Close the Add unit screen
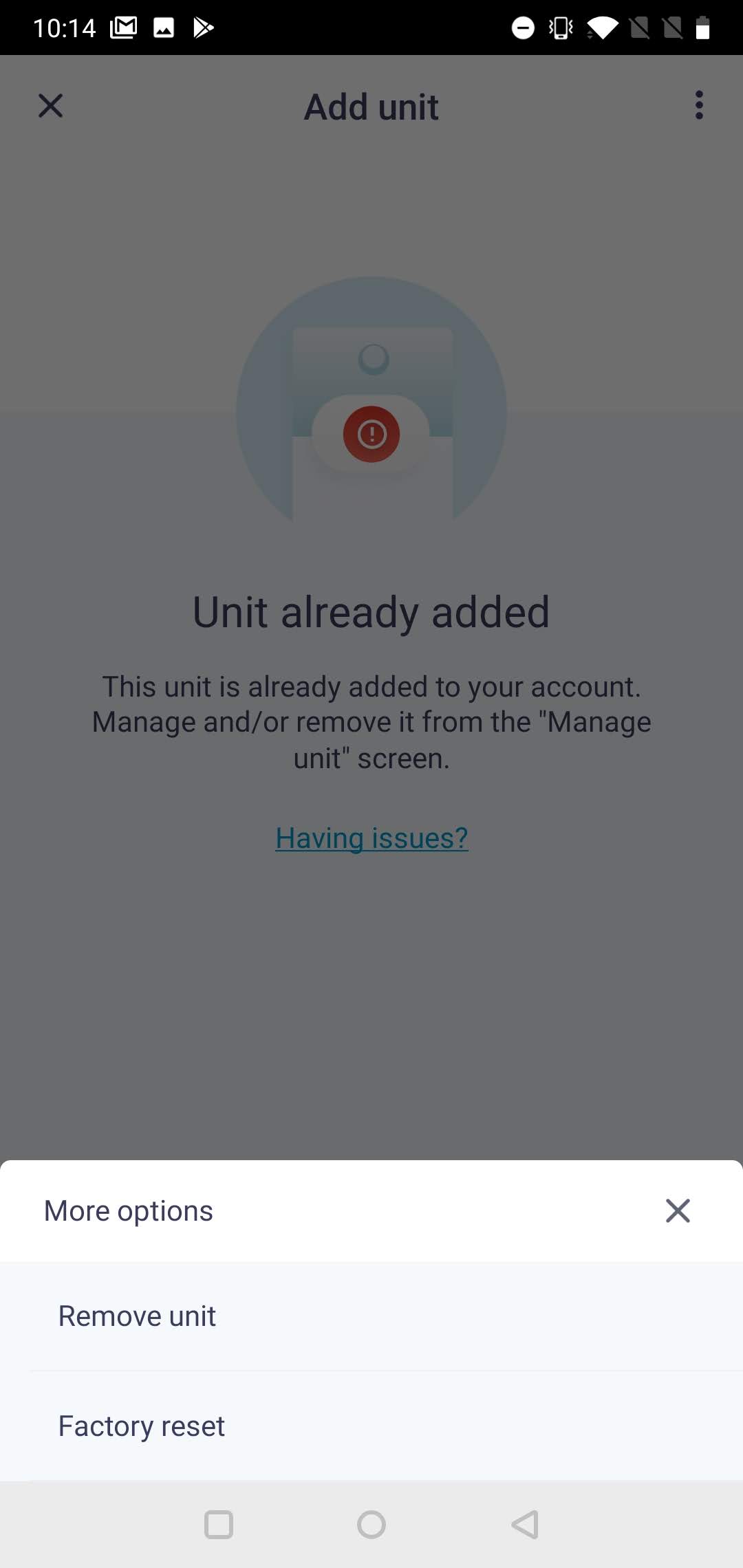This screenshot has height=1568, width=743. pos(50,106)
